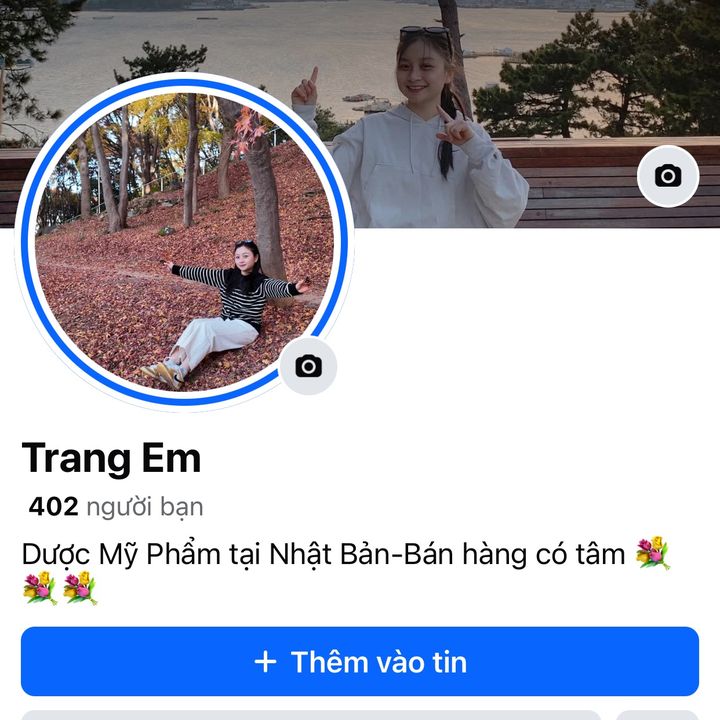Change profile picture via its camera icon

click(308, 366)
